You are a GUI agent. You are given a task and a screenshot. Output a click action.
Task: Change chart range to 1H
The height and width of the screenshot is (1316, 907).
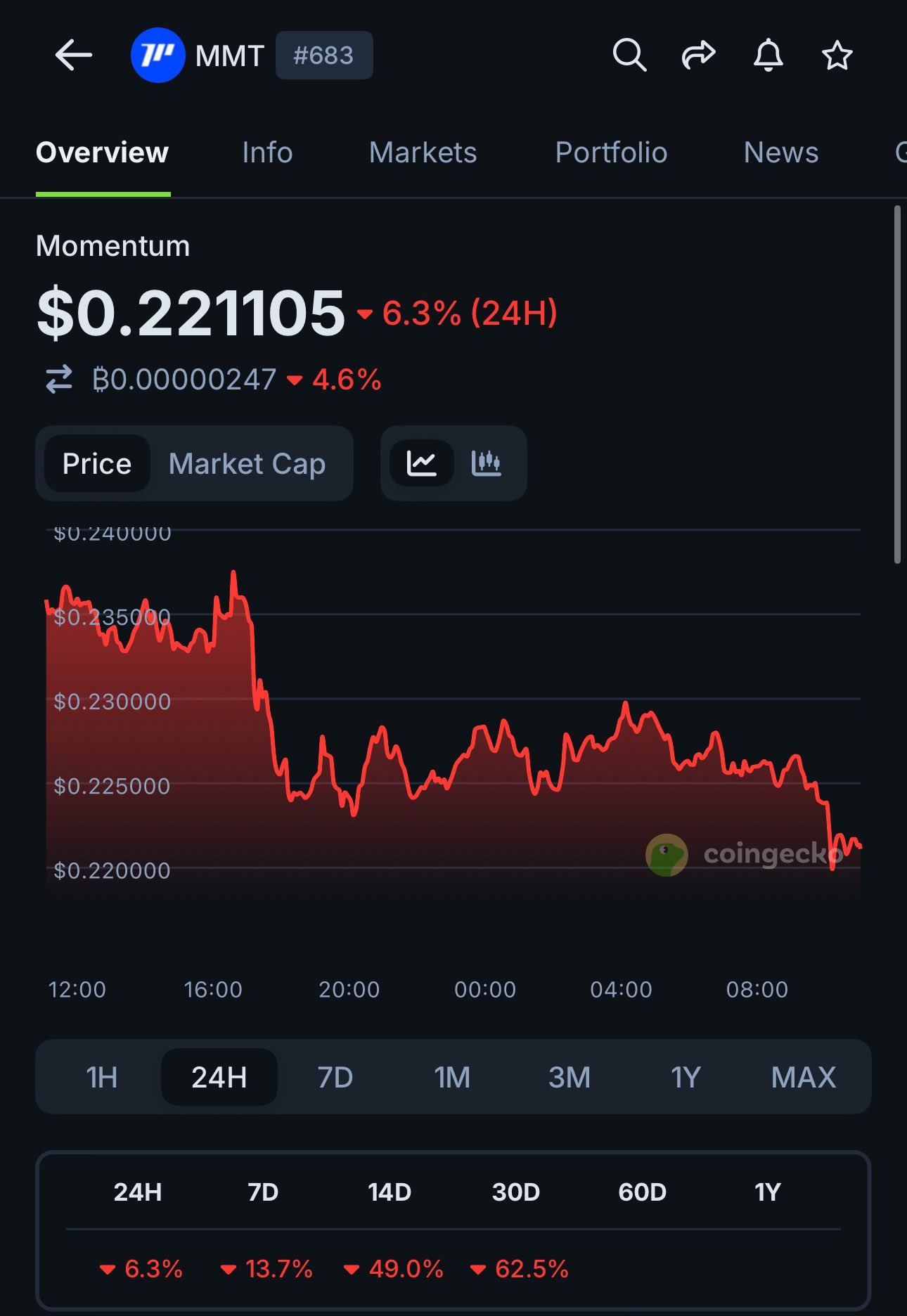click(102, 1077)
